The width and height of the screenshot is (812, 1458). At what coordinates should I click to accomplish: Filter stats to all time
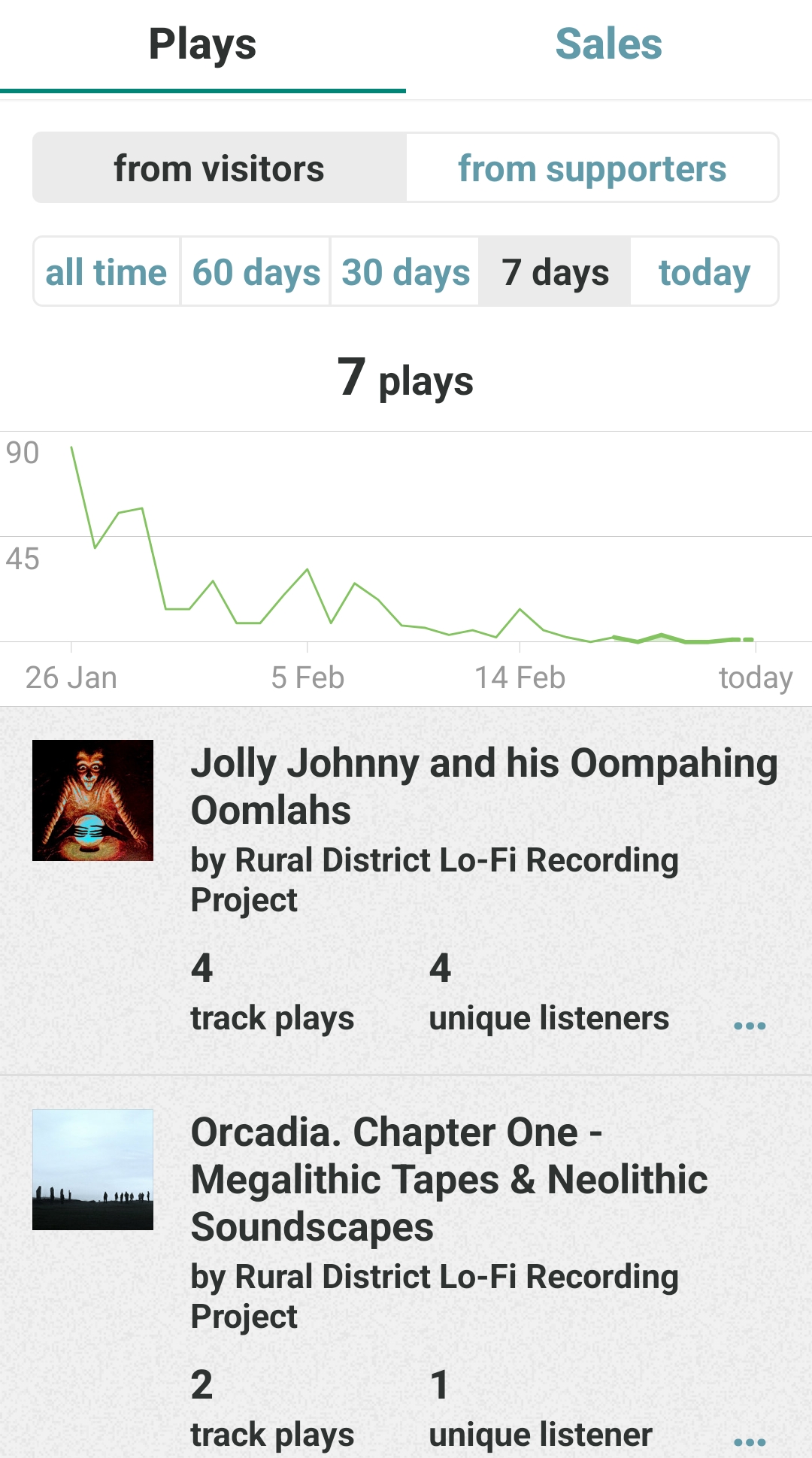point(106,272)
